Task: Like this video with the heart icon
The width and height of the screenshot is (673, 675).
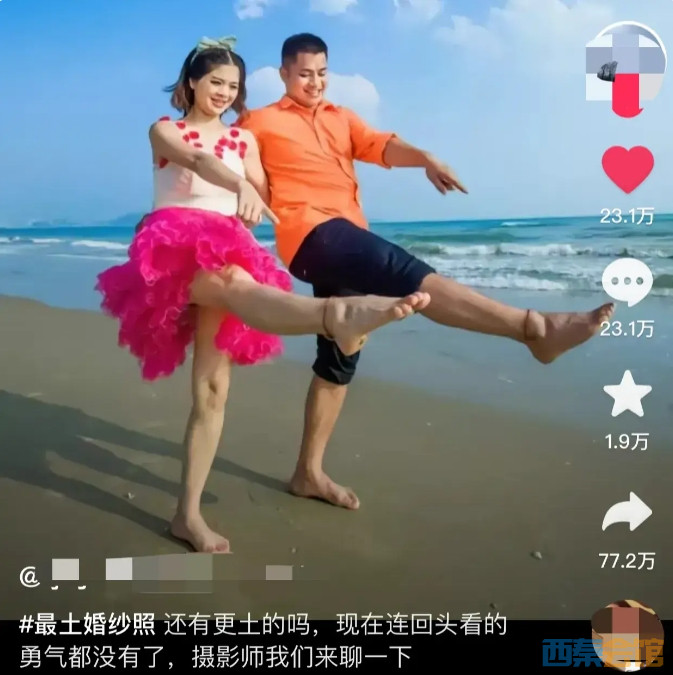Action: click(627, 169)
